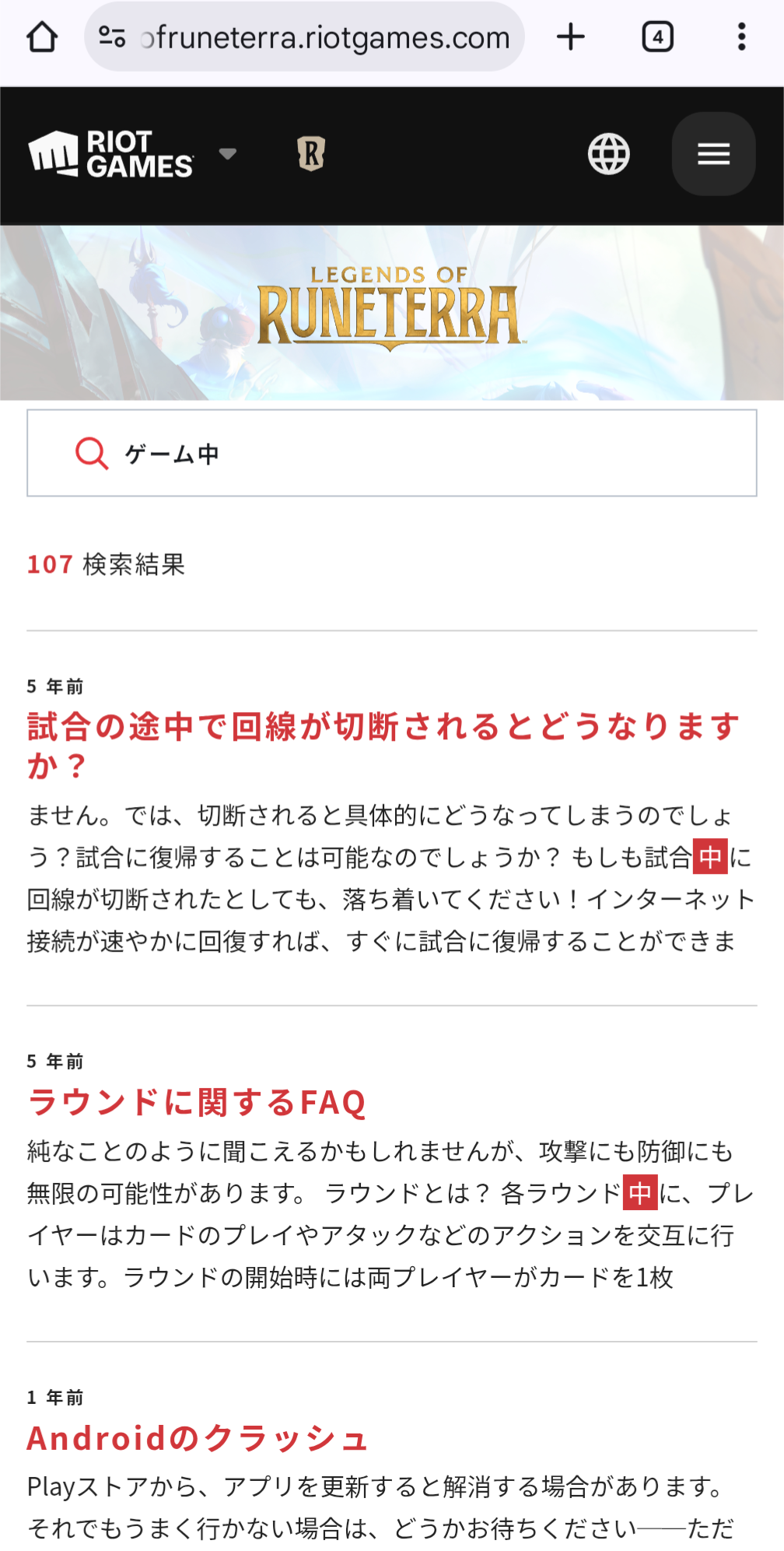Open the hamburger navigation menu
Image resolution: width=784 pixels, height=1551 pixels.
pos(713,153)
